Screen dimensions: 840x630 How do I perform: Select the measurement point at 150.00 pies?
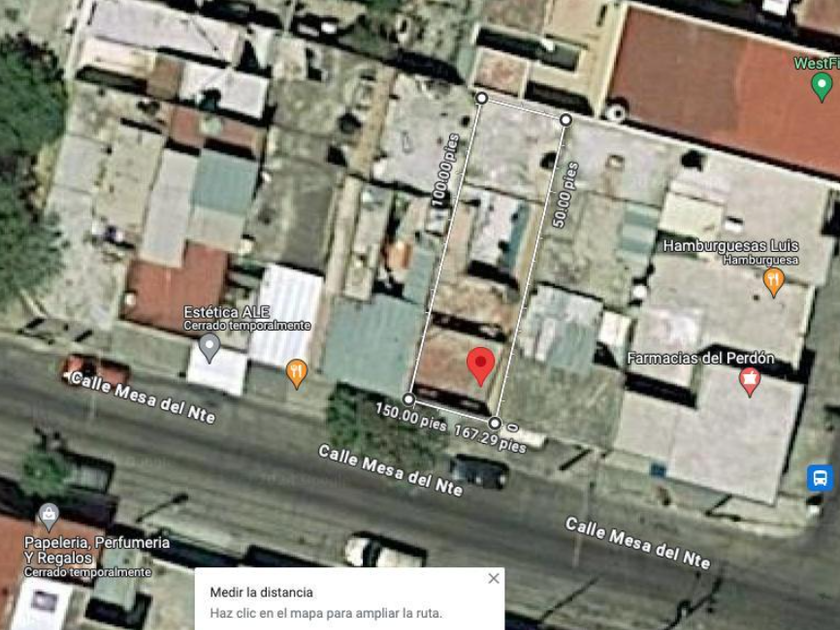click(409, 399)
